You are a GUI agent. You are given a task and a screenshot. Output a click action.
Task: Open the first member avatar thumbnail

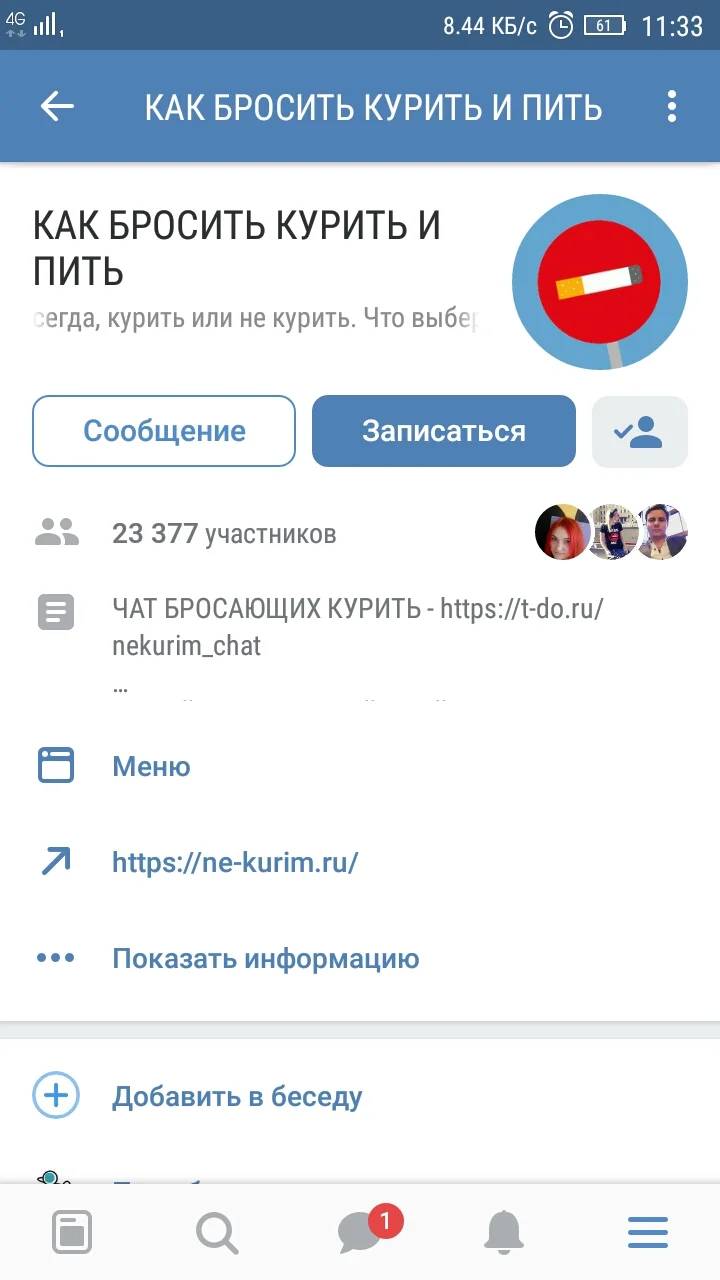(563, 532)
